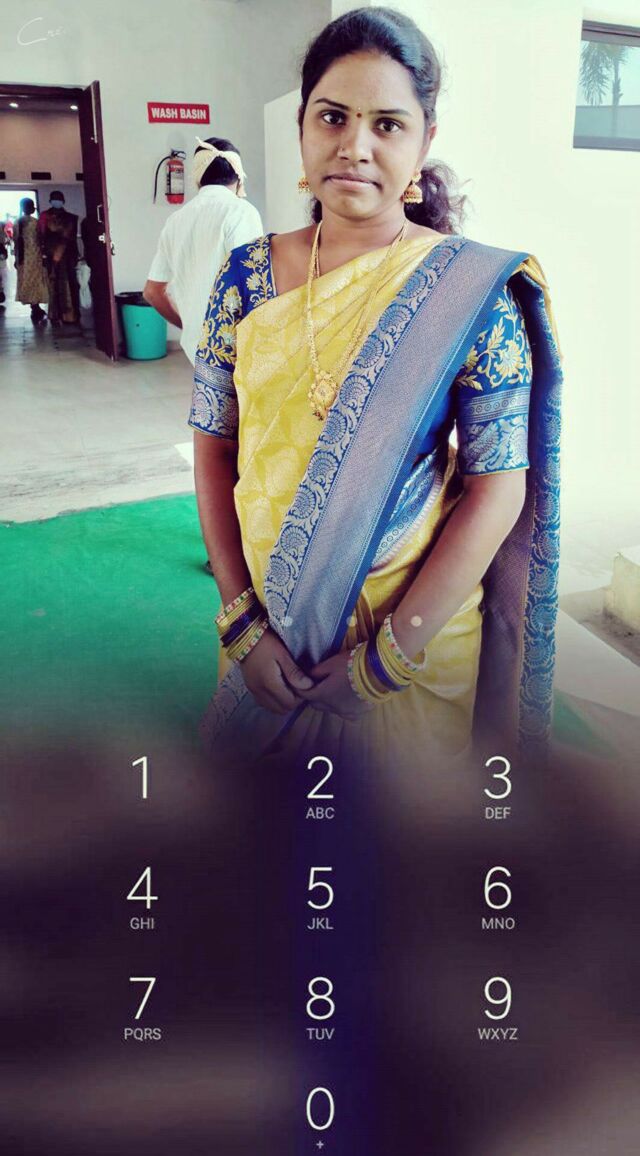Viewport: 640px width, 1156px height.
Task: Enter digit 2 (ABC) on the keypad
Action: coord(320,787)
